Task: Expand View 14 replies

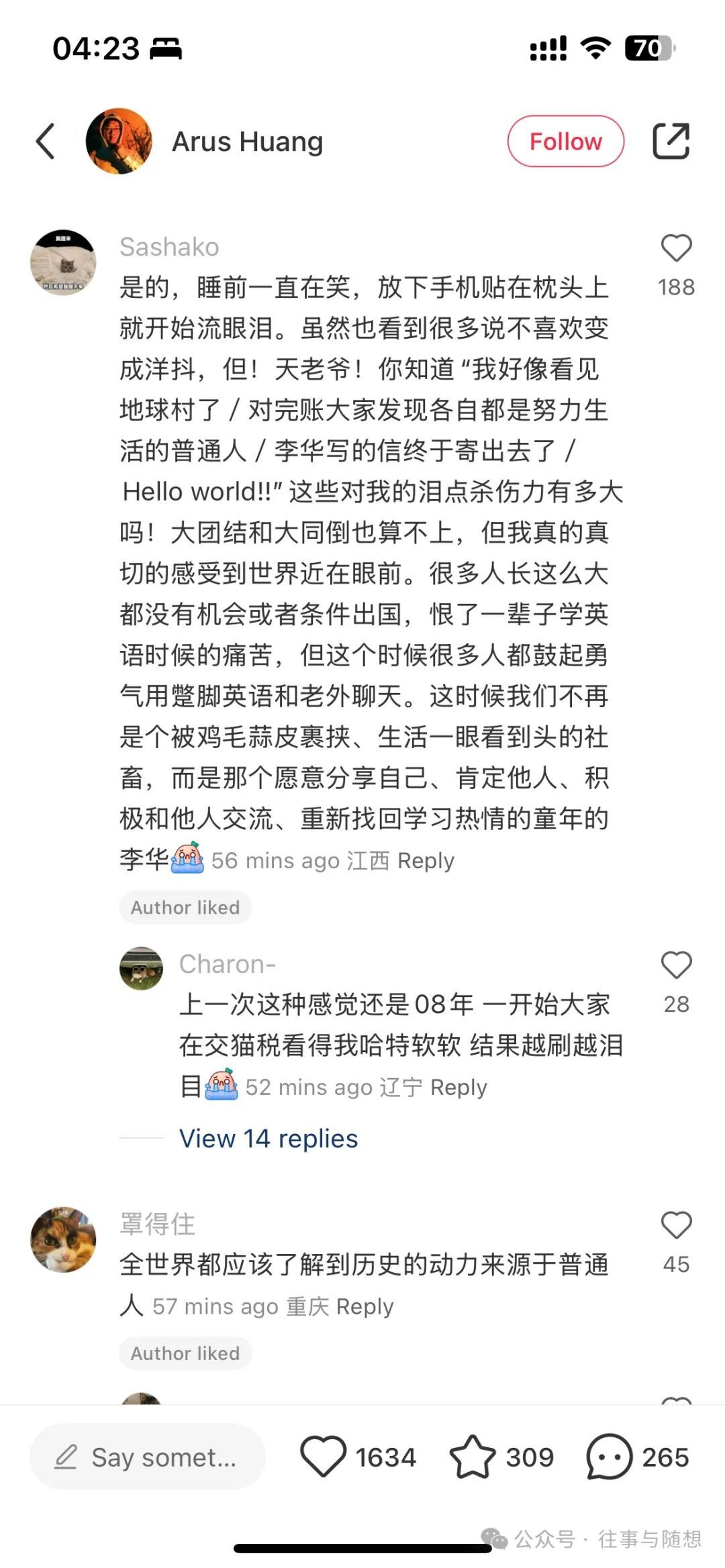Action: coord(269,1139)
